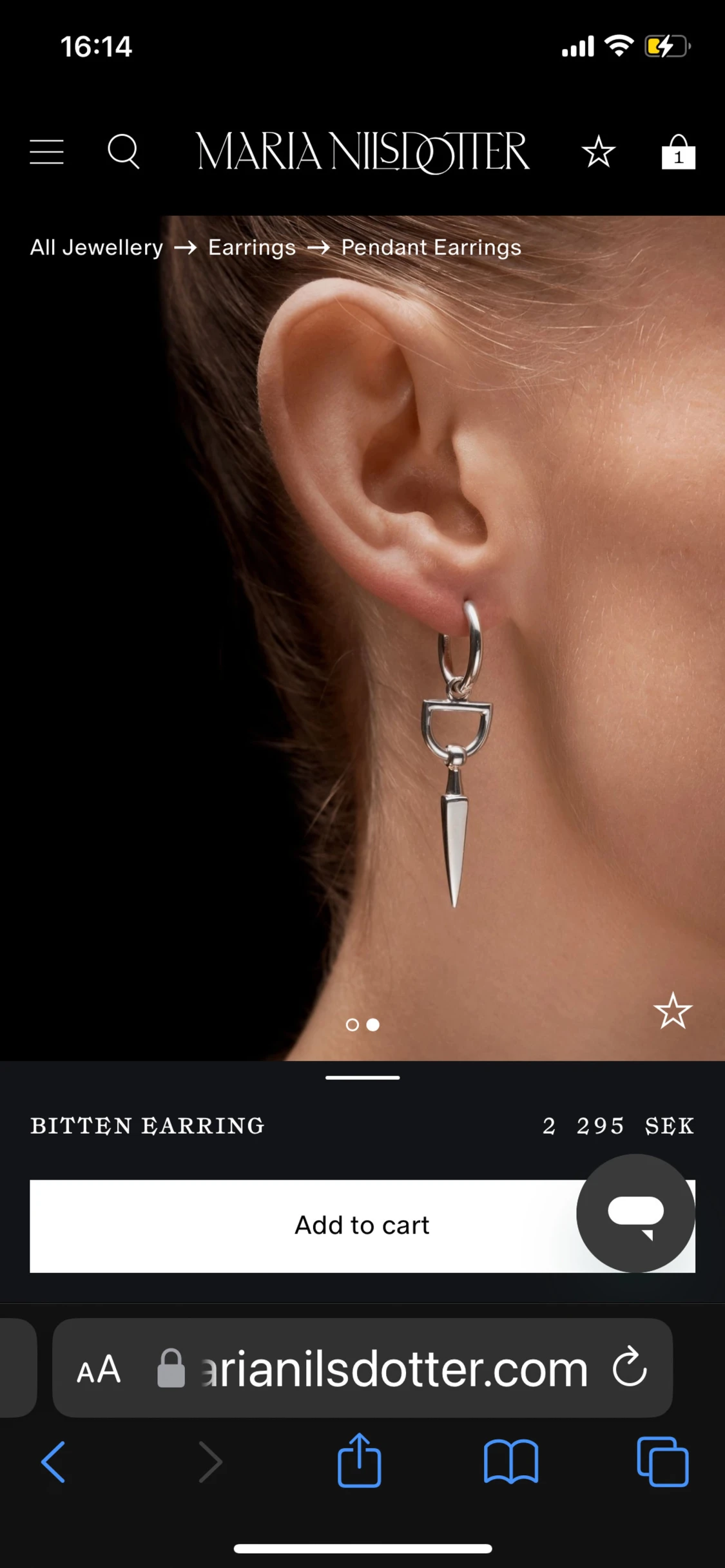Viewport: 725px width, 1568px height.
Task: Show all open Safari tabs
Action: pos(662,1462)
